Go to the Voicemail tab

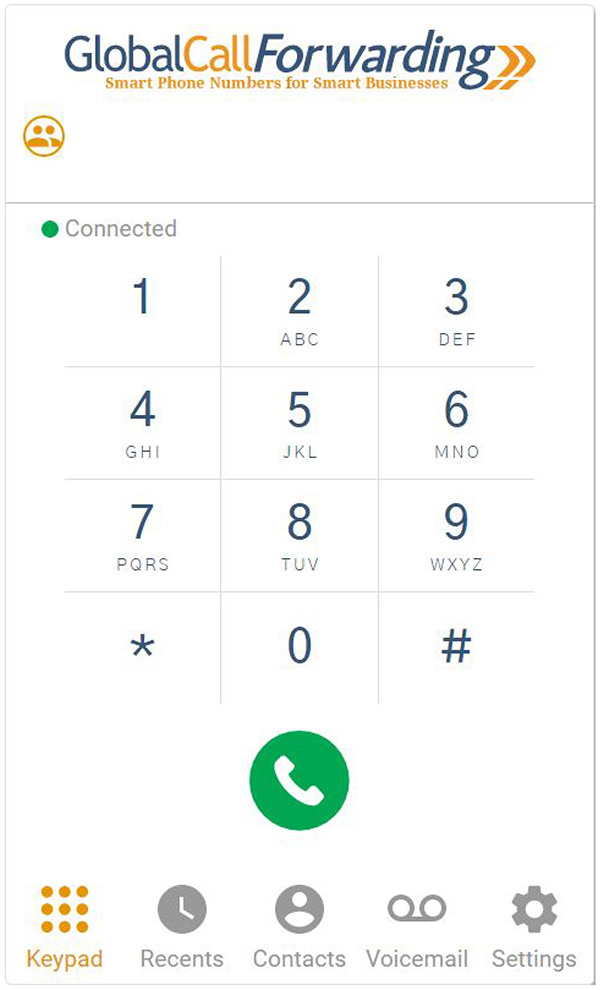tap(417, 927)
